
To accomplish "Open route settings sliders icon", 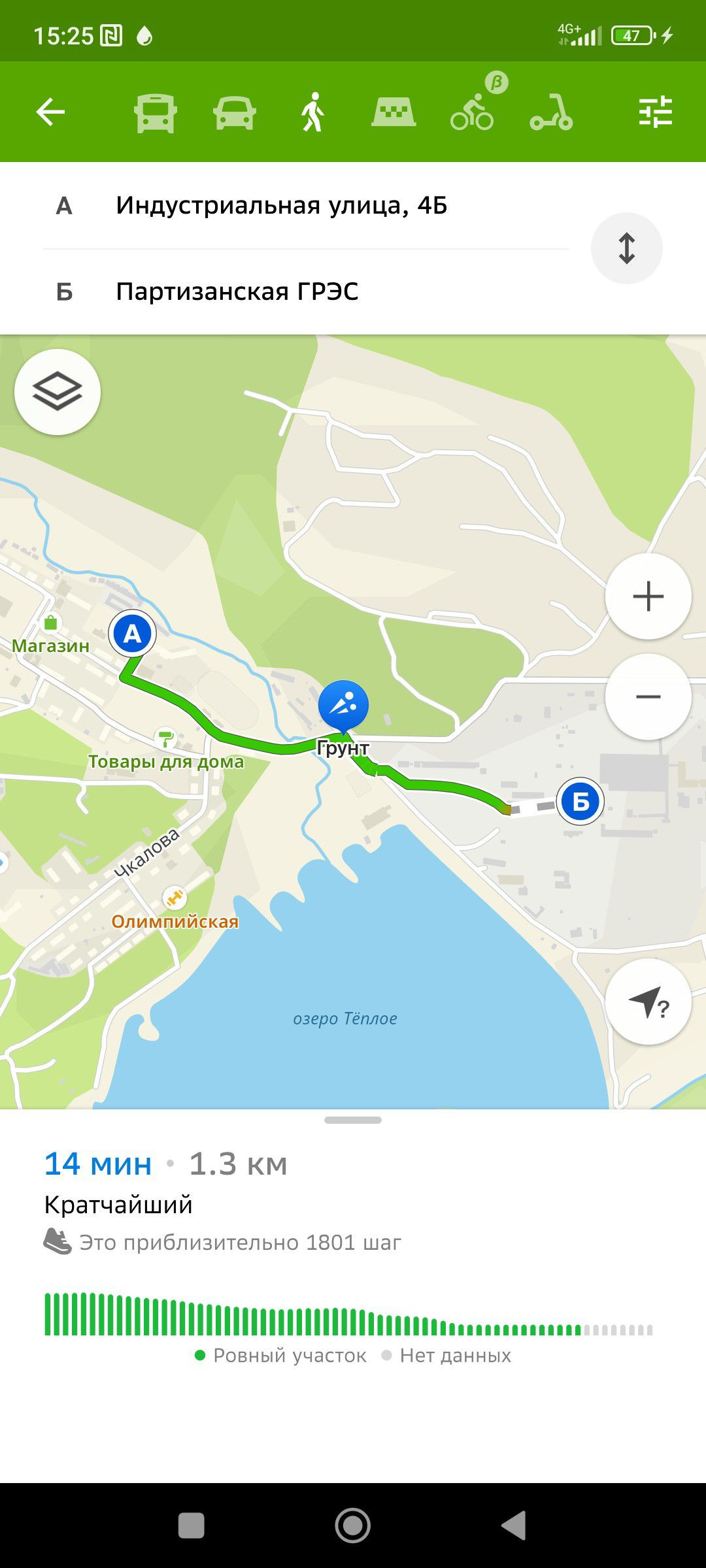I will [x=655, y=112].
